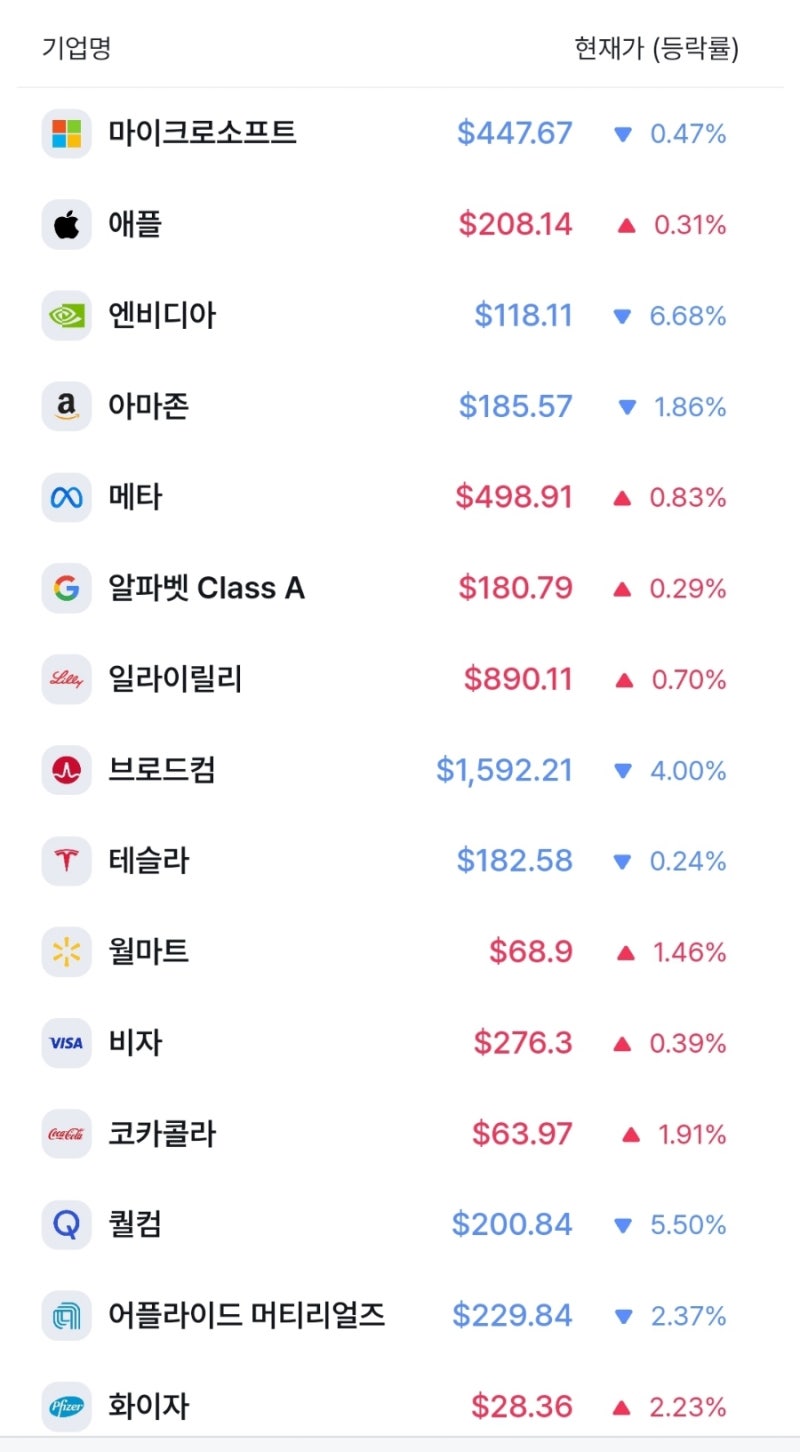
Task: Click the NVIDIA eye logo
Action: [x=65, y=315]
